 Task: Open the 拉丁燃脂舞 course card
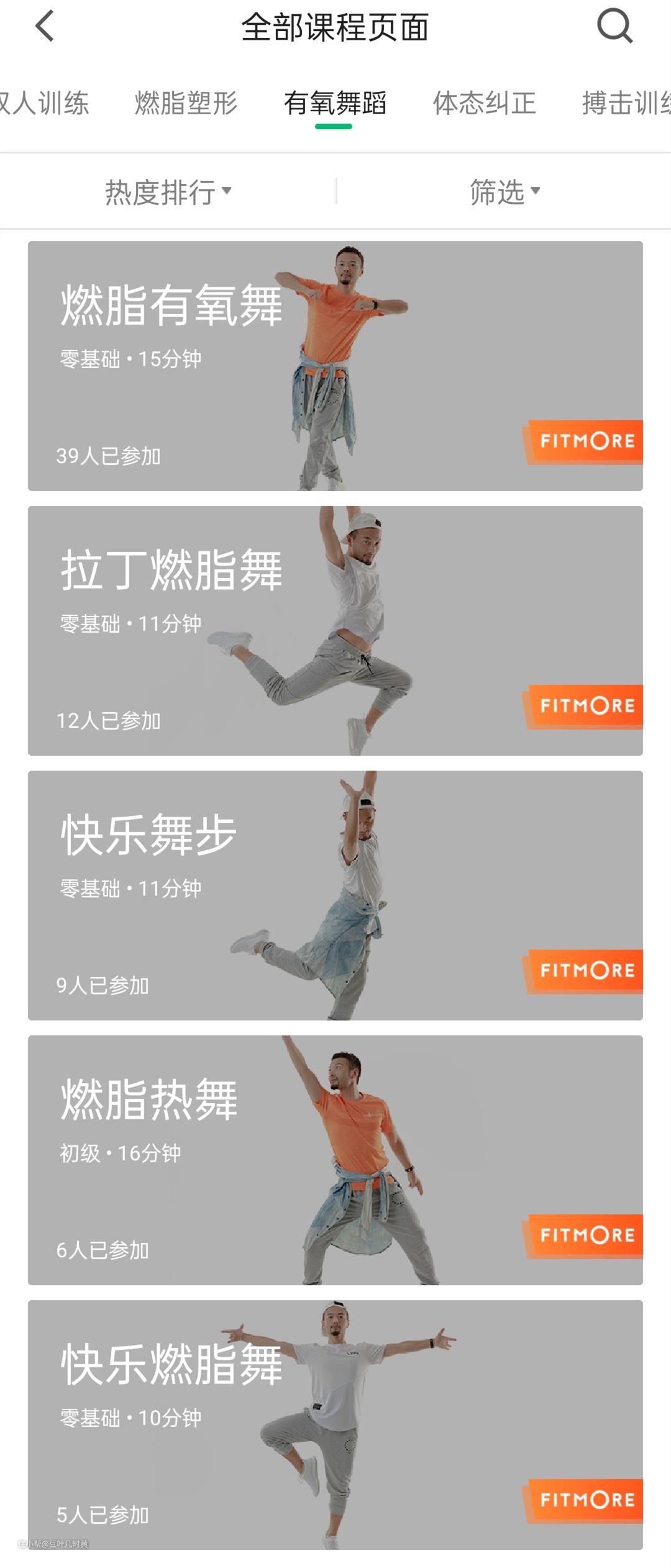[335, 631]
